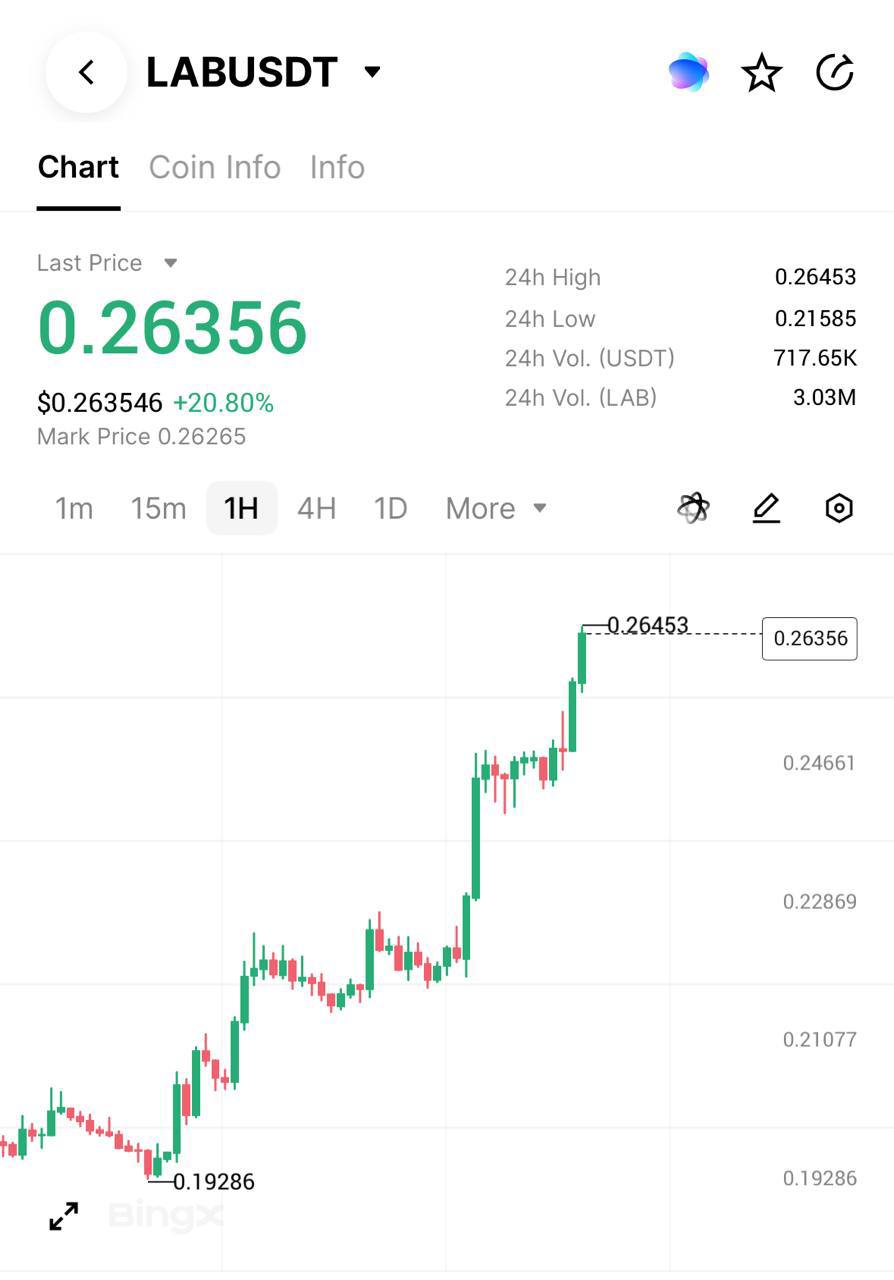The width and height of the screenshot is (894, 1280).
Task: Select the Chart tab
Action: coord(78,167)
